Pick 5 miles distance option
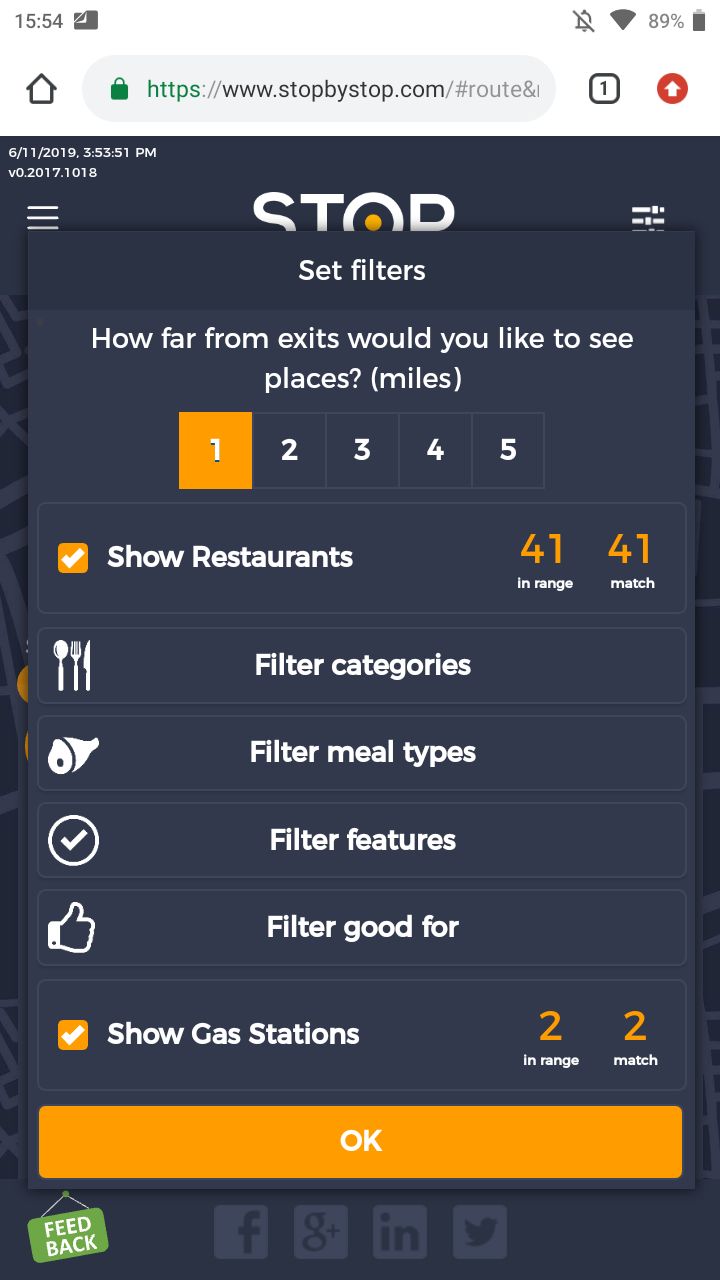 [x=508, y=450]
